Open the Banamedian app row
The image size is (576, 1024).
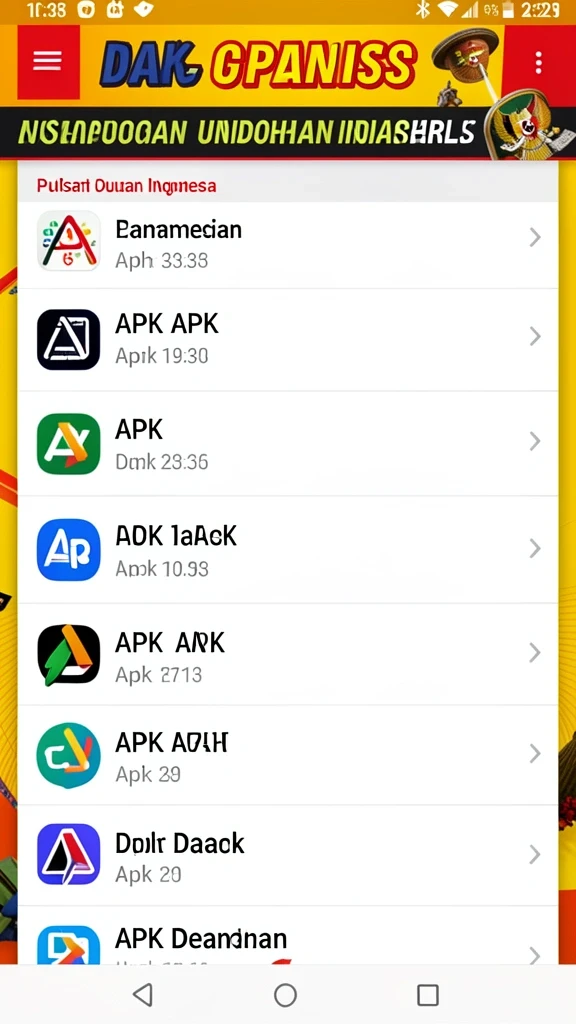point(287,245)
